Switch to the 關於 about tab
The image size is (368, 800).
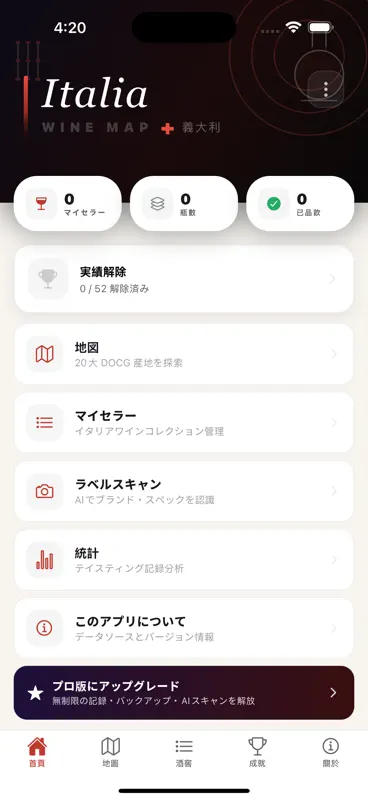[331, 752]
